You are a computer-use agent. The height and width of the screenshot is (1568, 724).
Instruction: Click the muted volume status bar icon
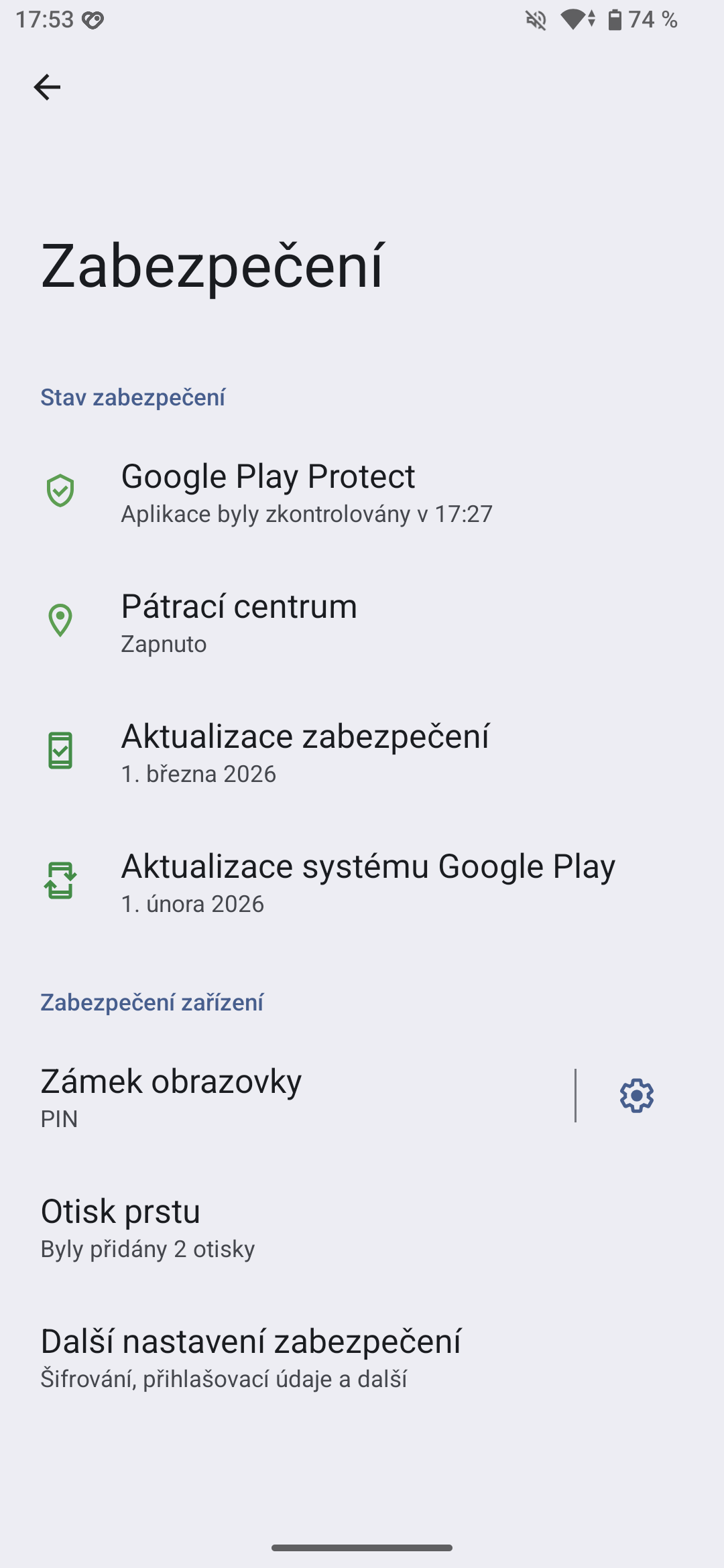tap(534, 20)
